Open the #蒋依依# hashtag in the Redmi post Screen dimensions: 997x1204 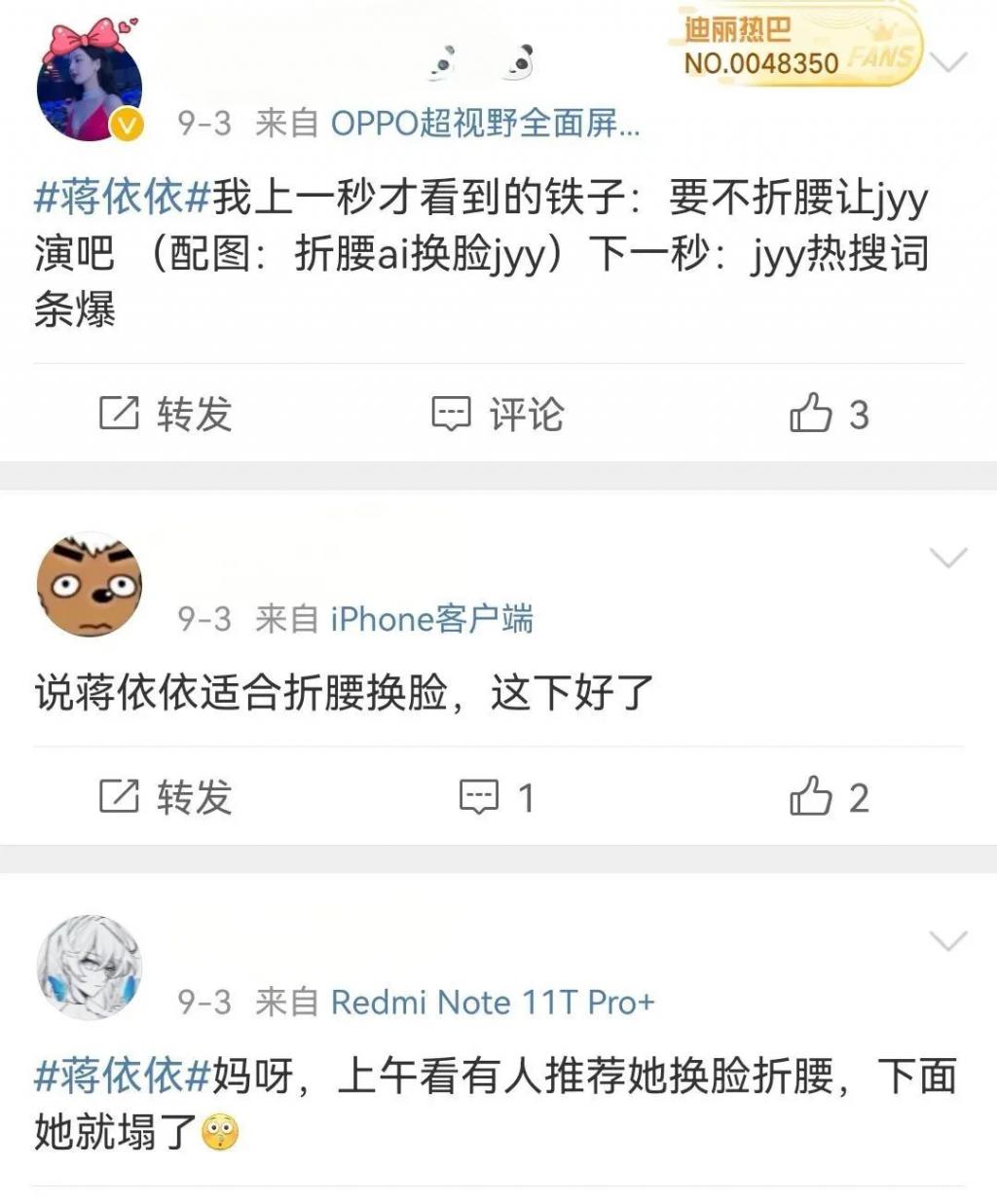123,1076
